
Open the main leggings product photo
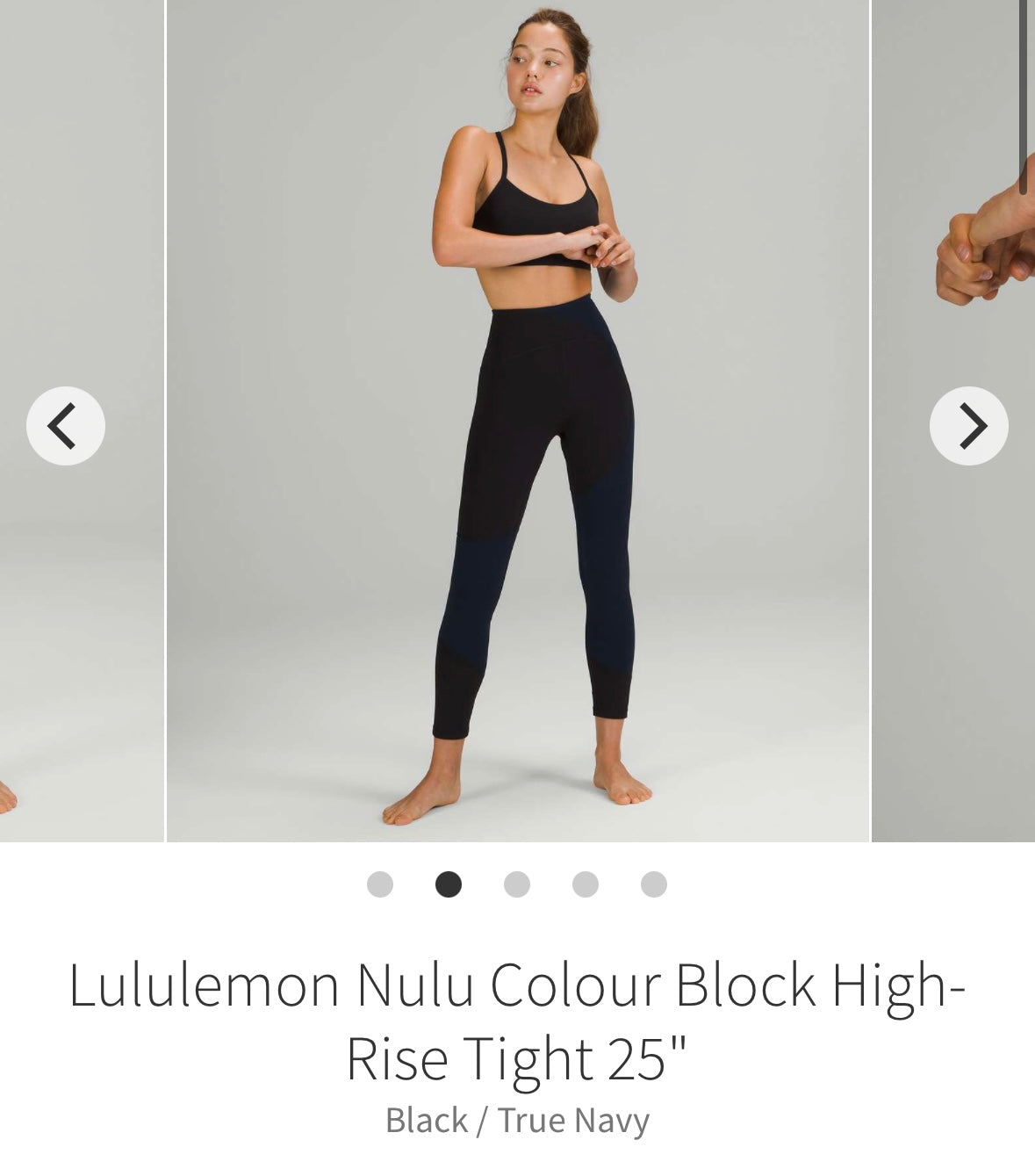click(518, 422)
